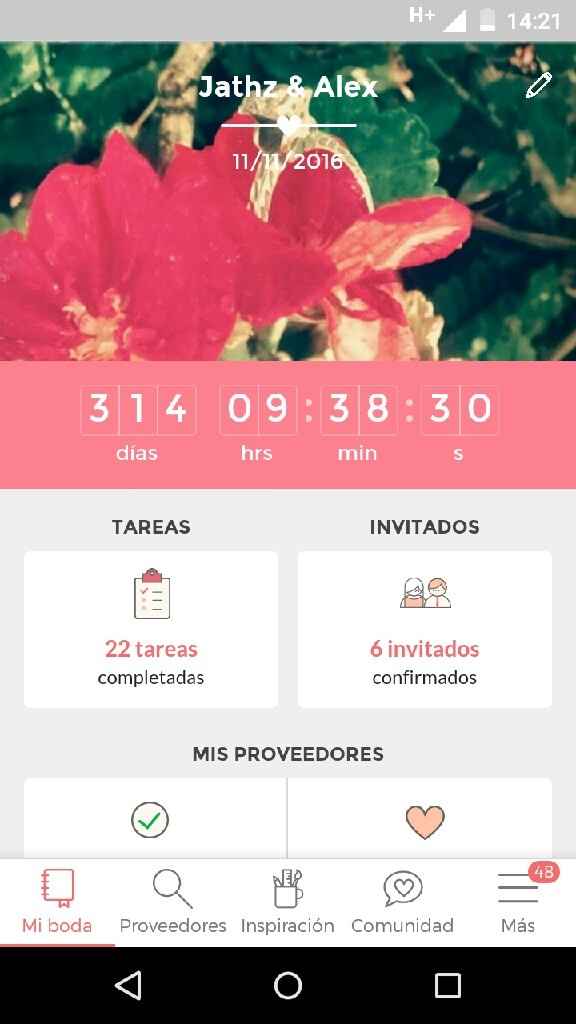The image size is (576, 1024).
Task: Select the Mi boda tab
Action: [x=57, y=903]
